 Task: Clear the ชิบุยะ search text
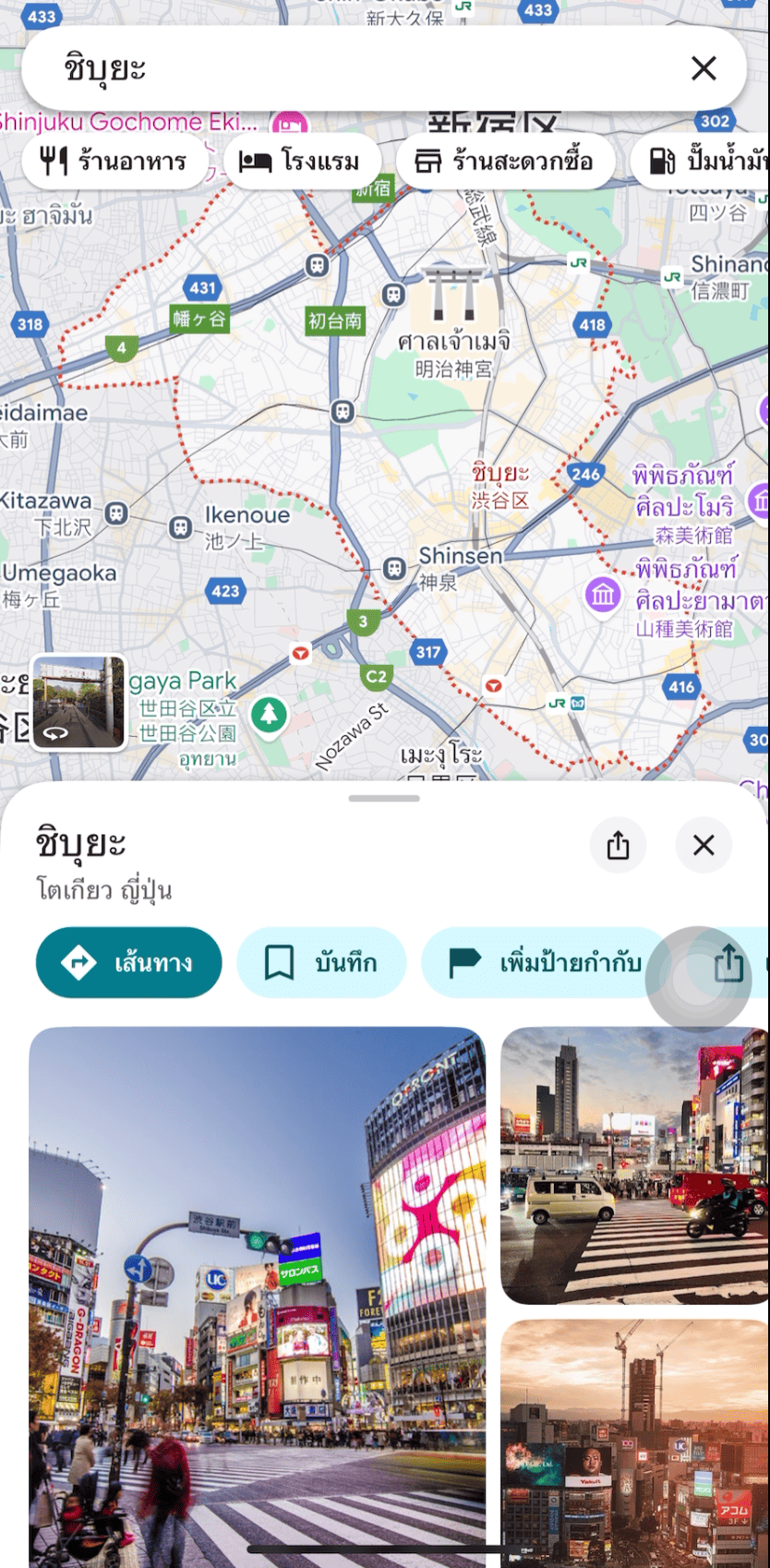[704, 68]
